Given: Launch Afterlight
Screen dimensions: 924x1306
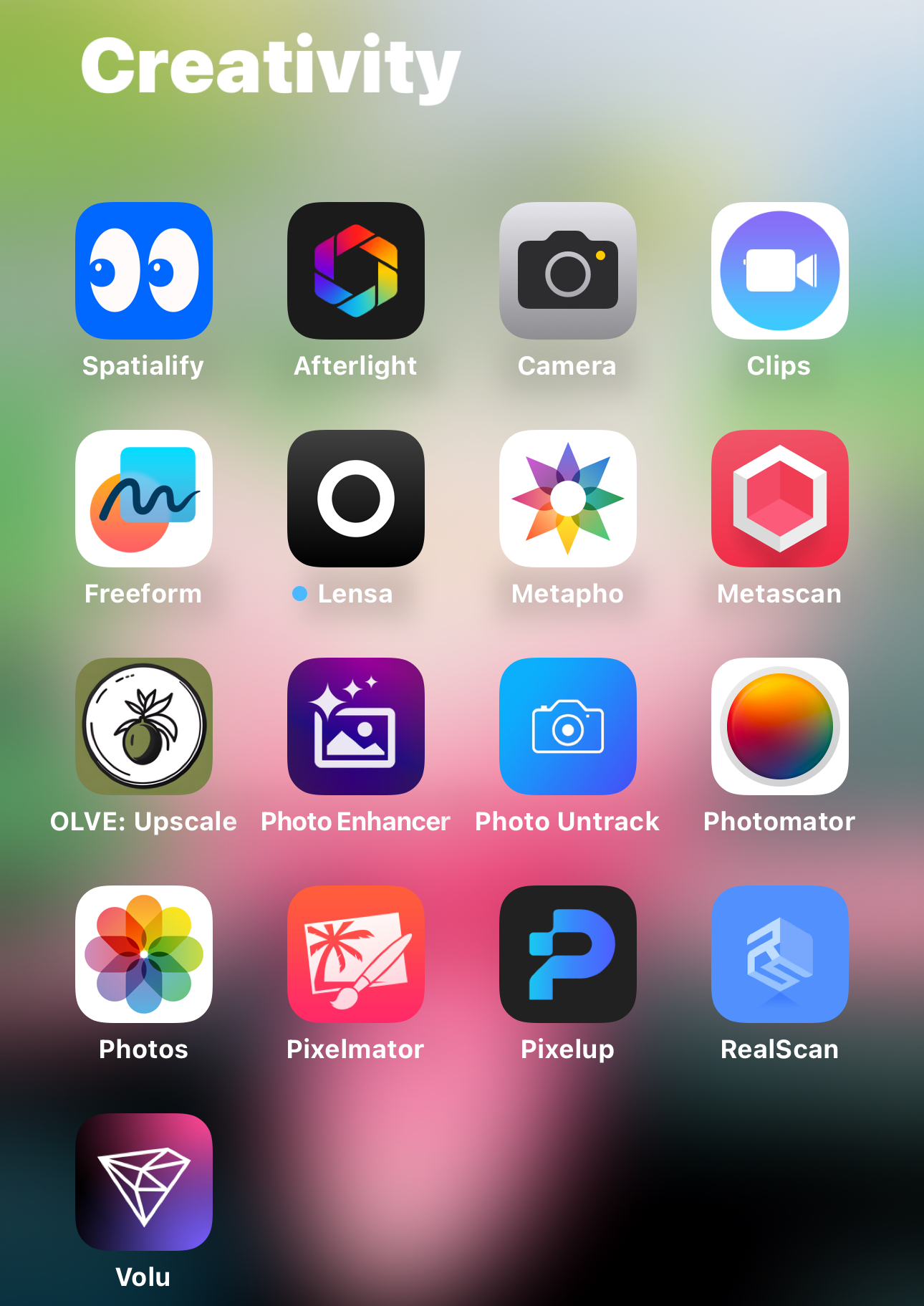Looking at the screenshot, I should [x=356, y=271].
